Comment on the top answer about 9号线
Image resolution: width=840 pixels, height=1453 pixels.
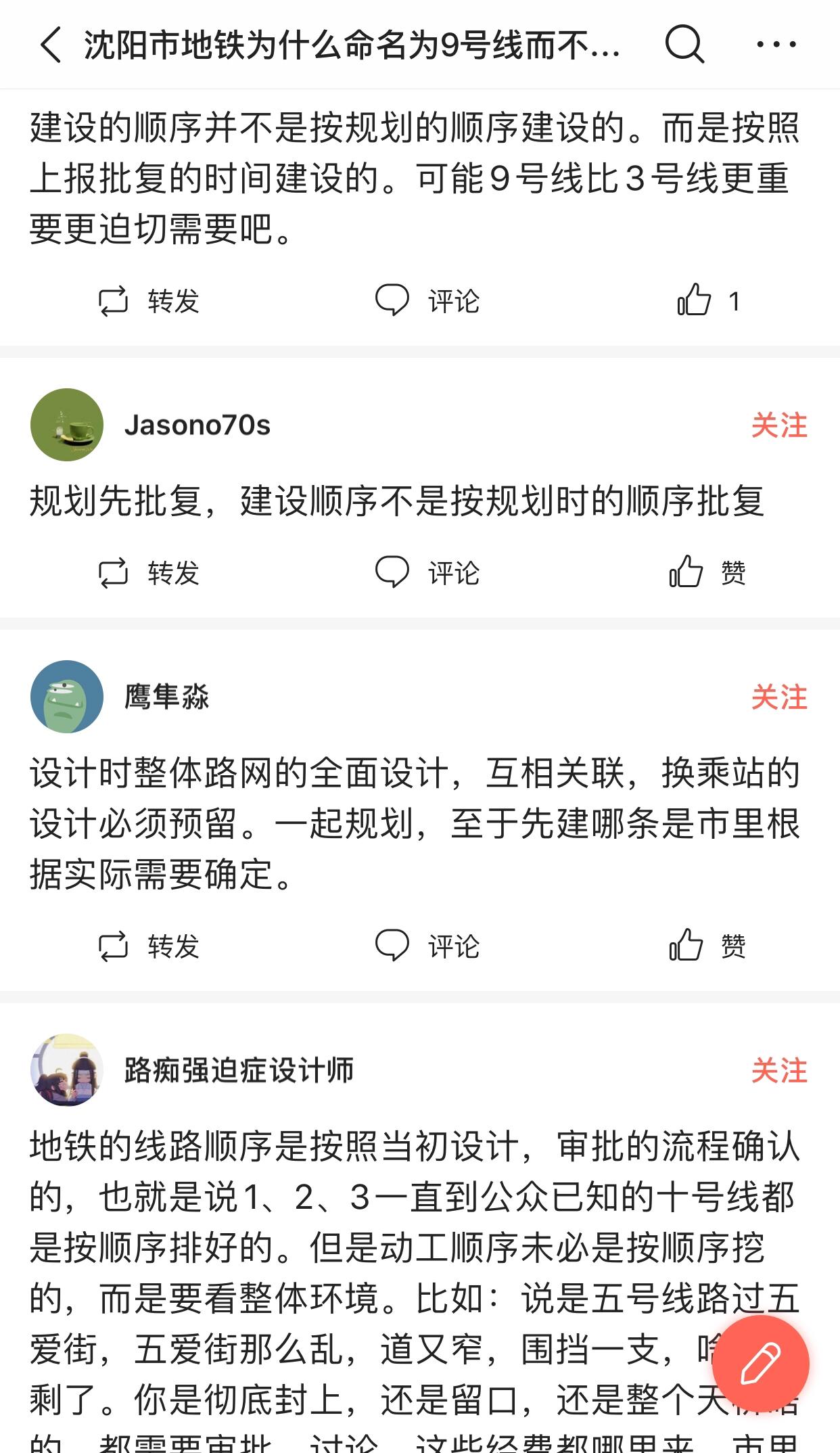(427, 300)
